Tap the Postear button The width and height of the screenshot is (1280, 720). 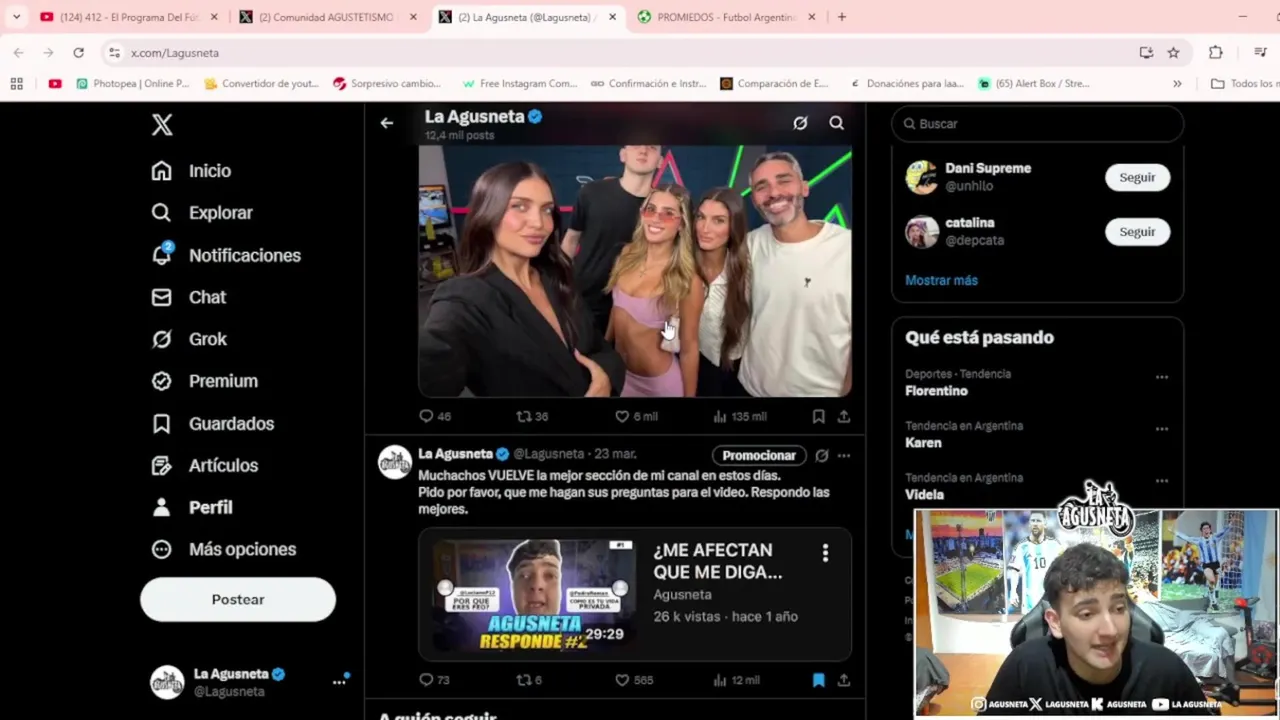coord(238,599)
